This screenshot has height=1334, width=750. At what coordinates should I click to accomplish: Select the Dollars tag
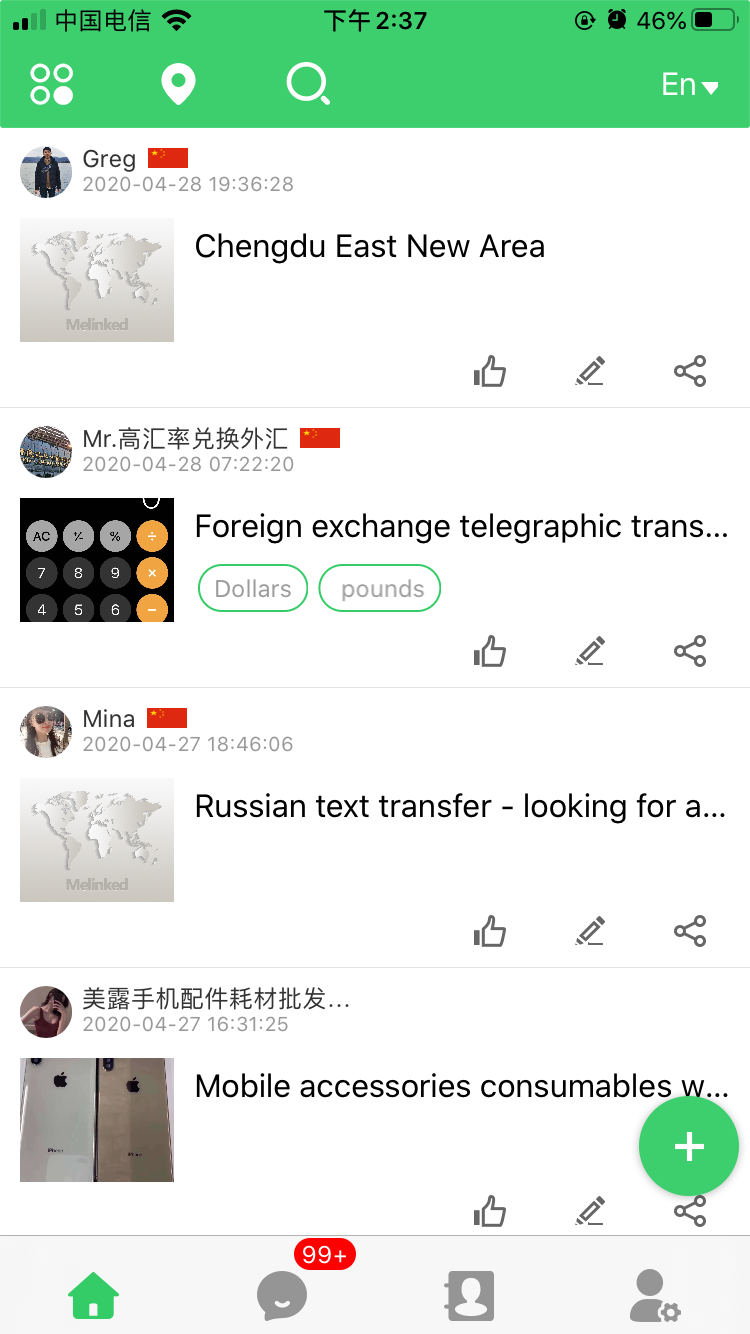pos(252,588)
